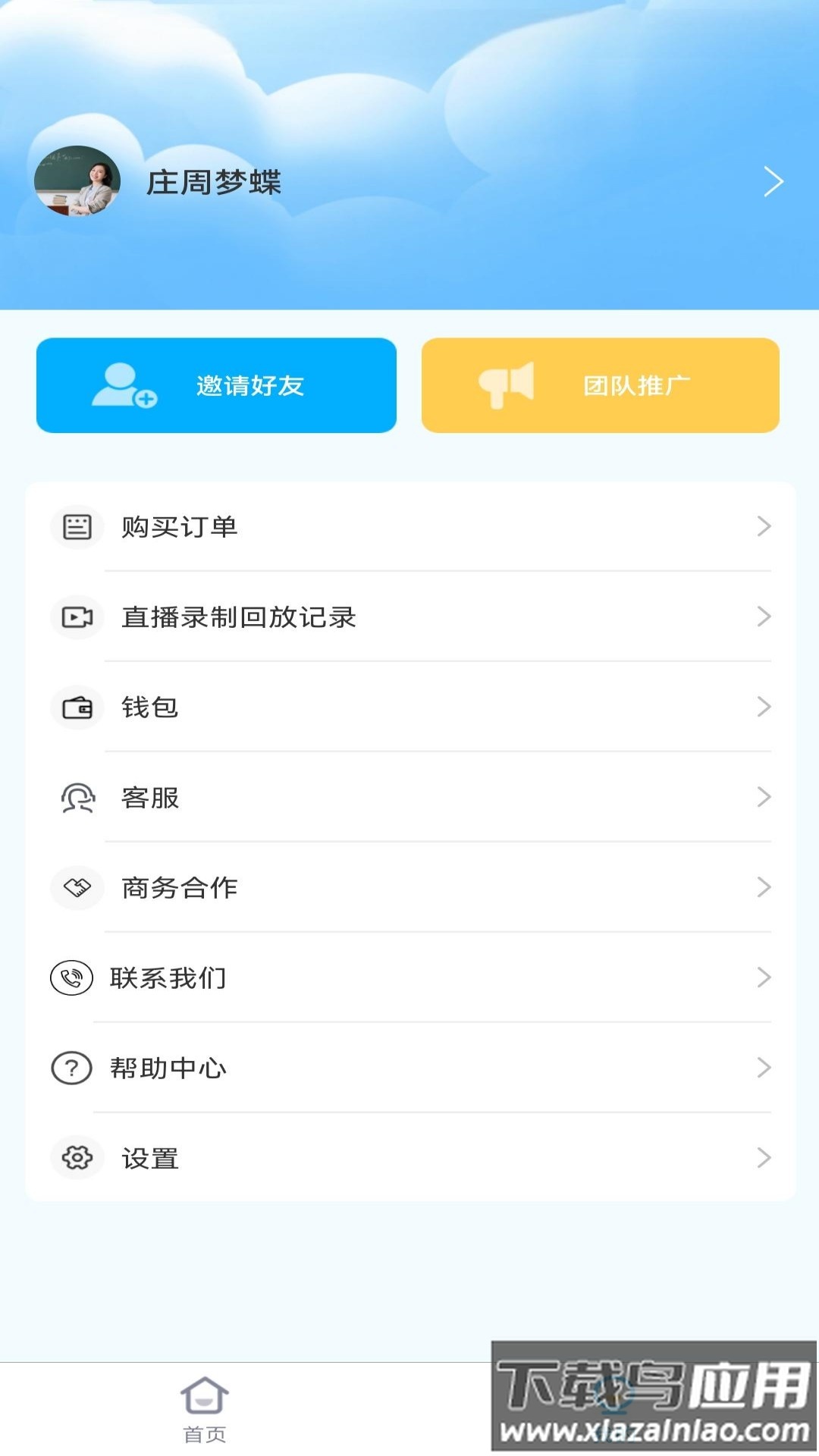Open the 设置 gear icon
Screen dimensions: 819x1456
pos(77,1158)
